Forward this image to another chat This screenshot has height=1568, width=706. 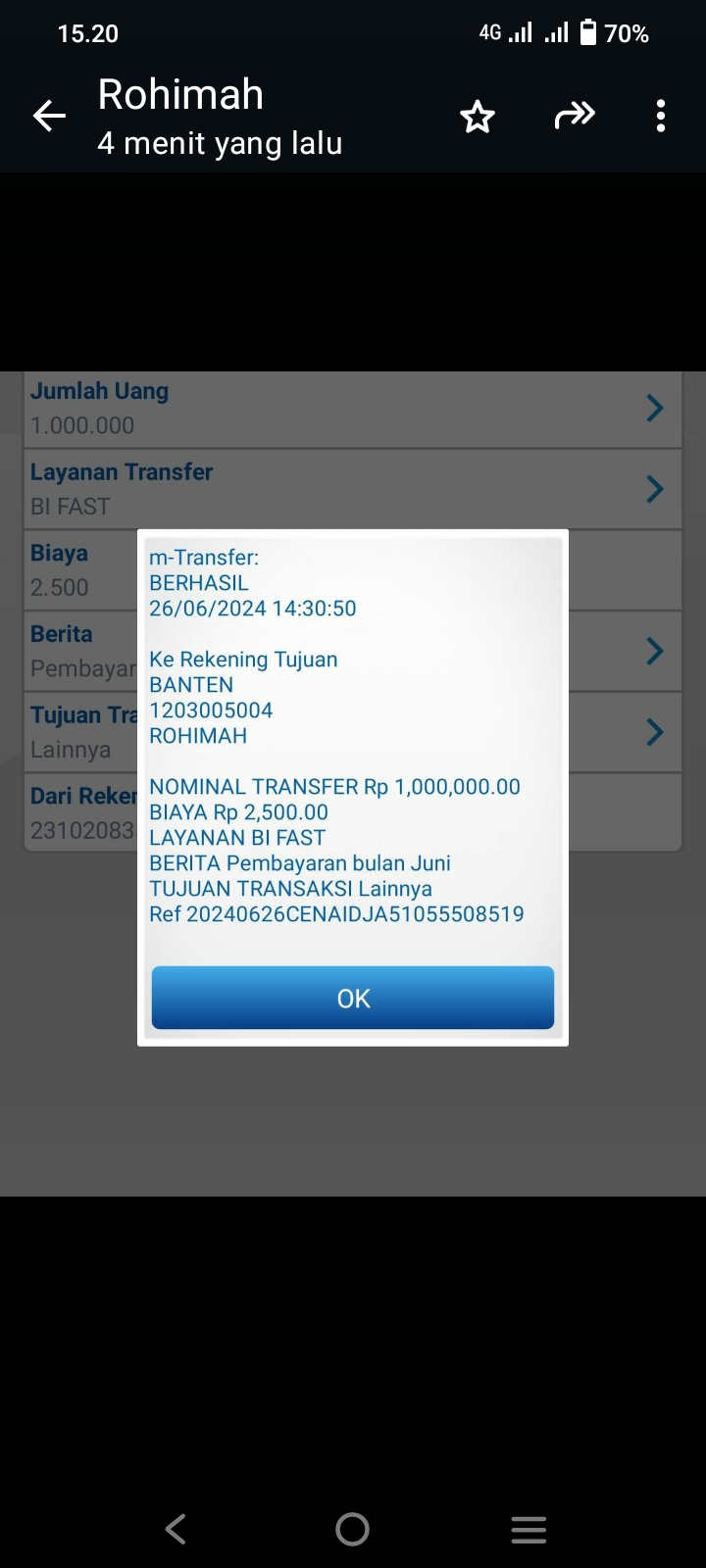[574, 116]
